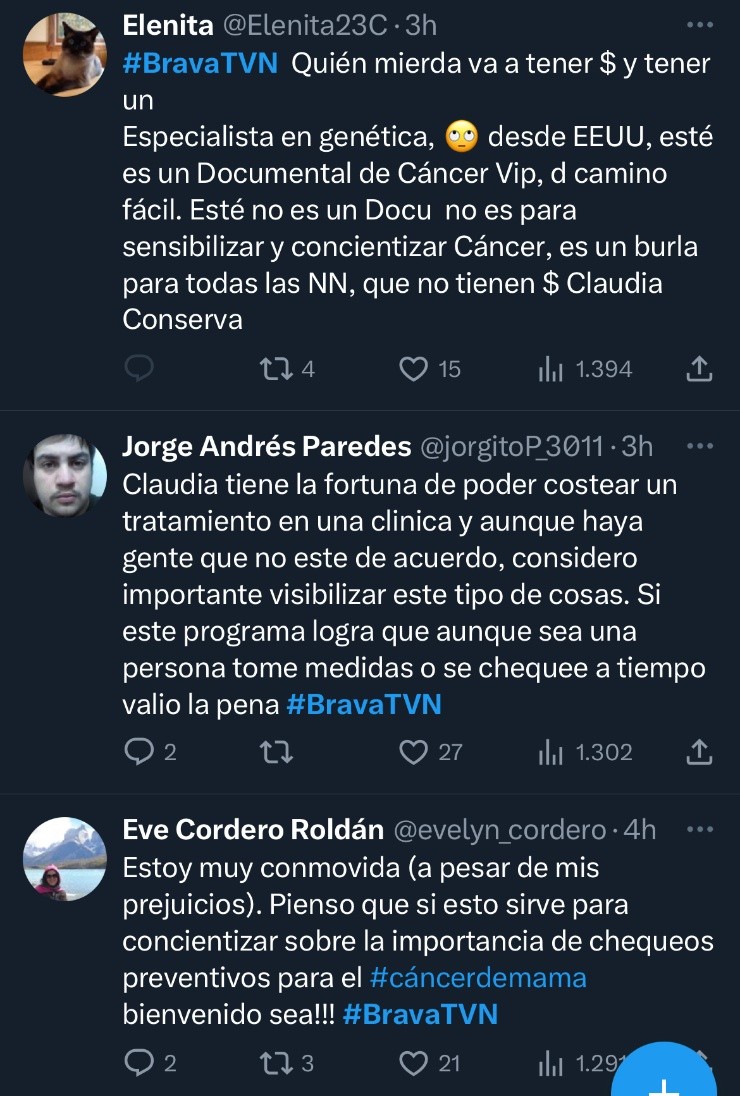Share Elenita's tweet

point(700,369)
